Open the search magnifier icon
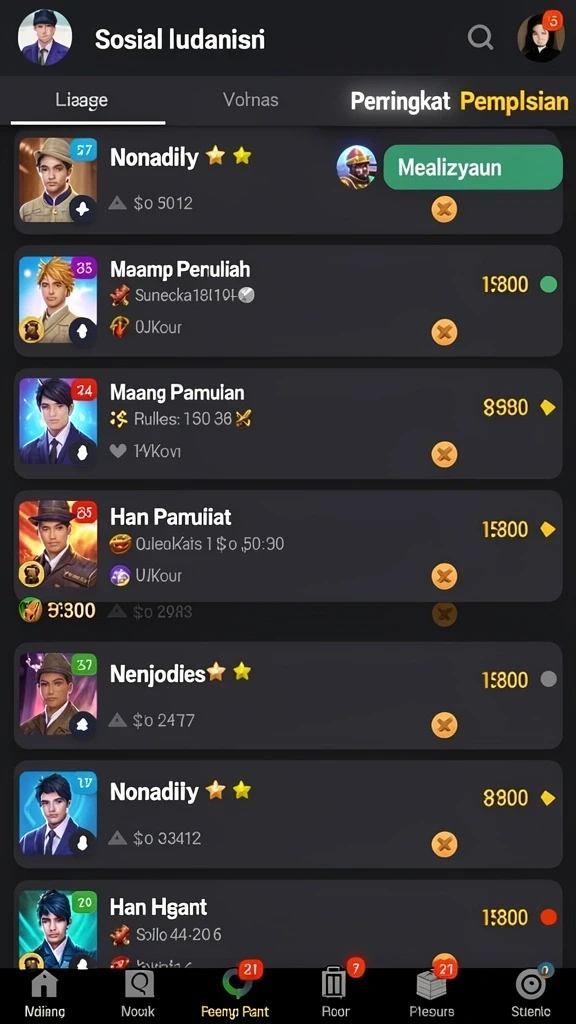This screenshot has height=1024, width=576. click(x=480, y=38)
